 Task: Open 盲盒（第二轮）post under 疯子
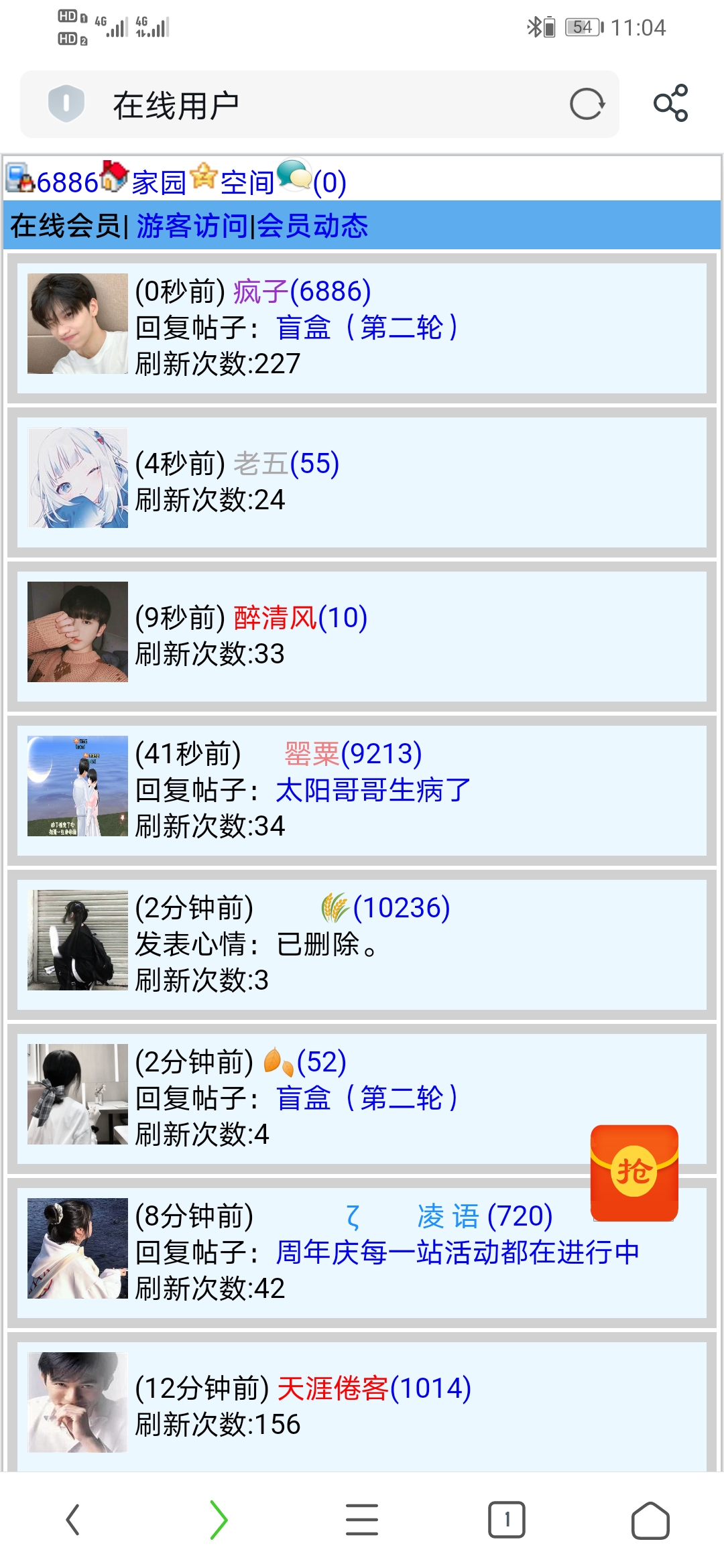367,328
